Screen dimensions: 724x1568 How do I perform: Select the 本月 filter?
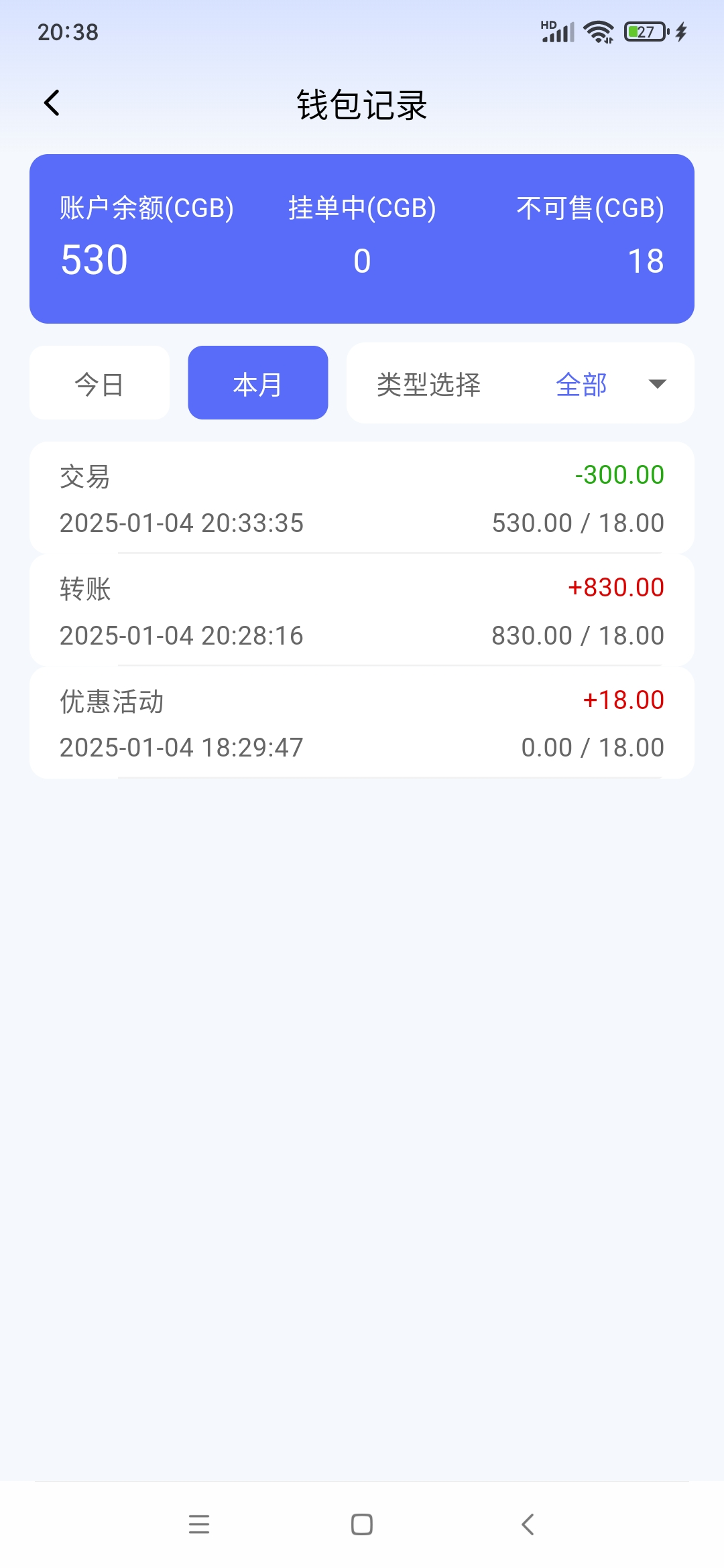258,383
